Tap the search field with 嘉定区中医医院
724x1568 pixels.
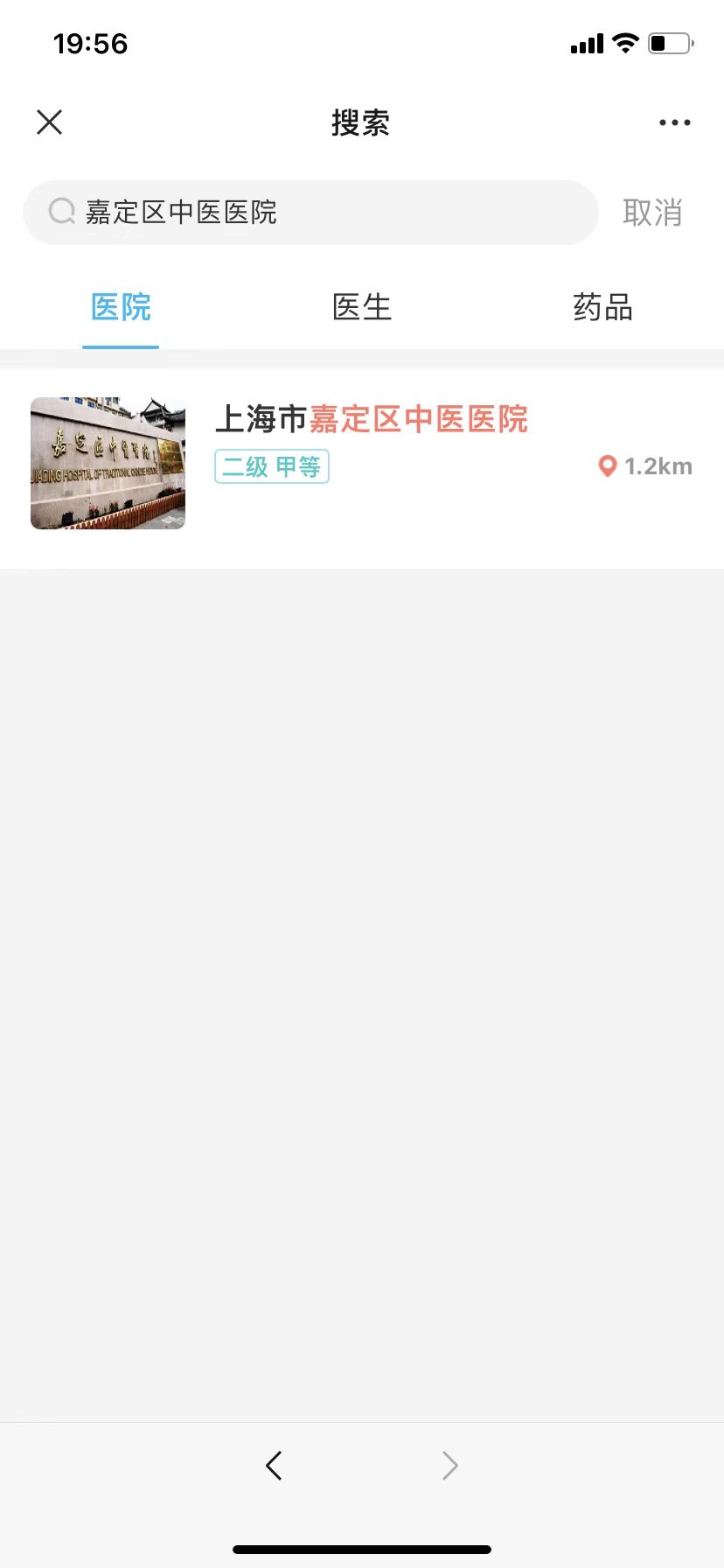click(310, 213)
